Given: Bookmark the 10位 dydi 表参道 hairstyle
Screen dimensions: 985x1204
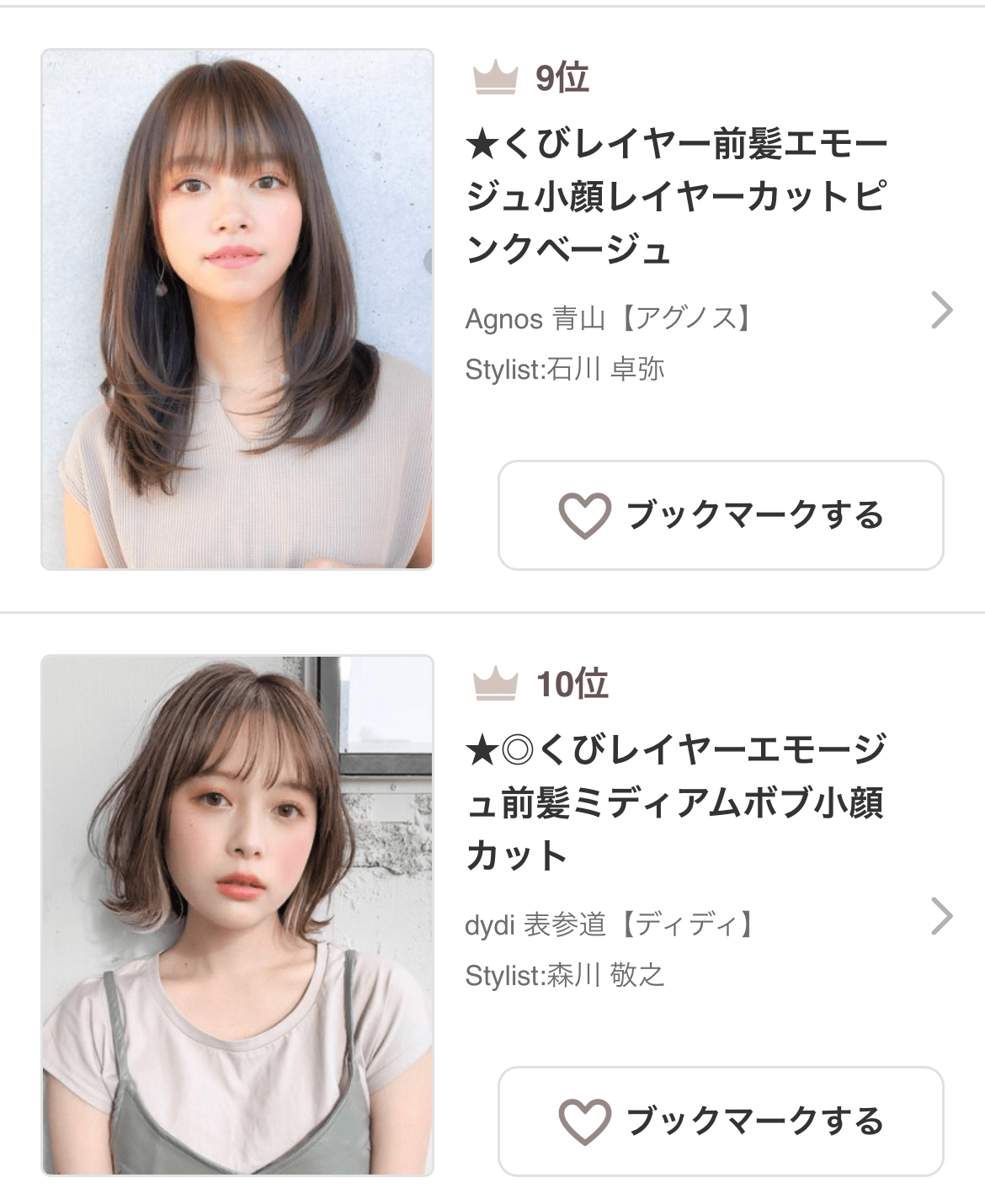Looking at the screenshot, I should (x=721, y=1121).
